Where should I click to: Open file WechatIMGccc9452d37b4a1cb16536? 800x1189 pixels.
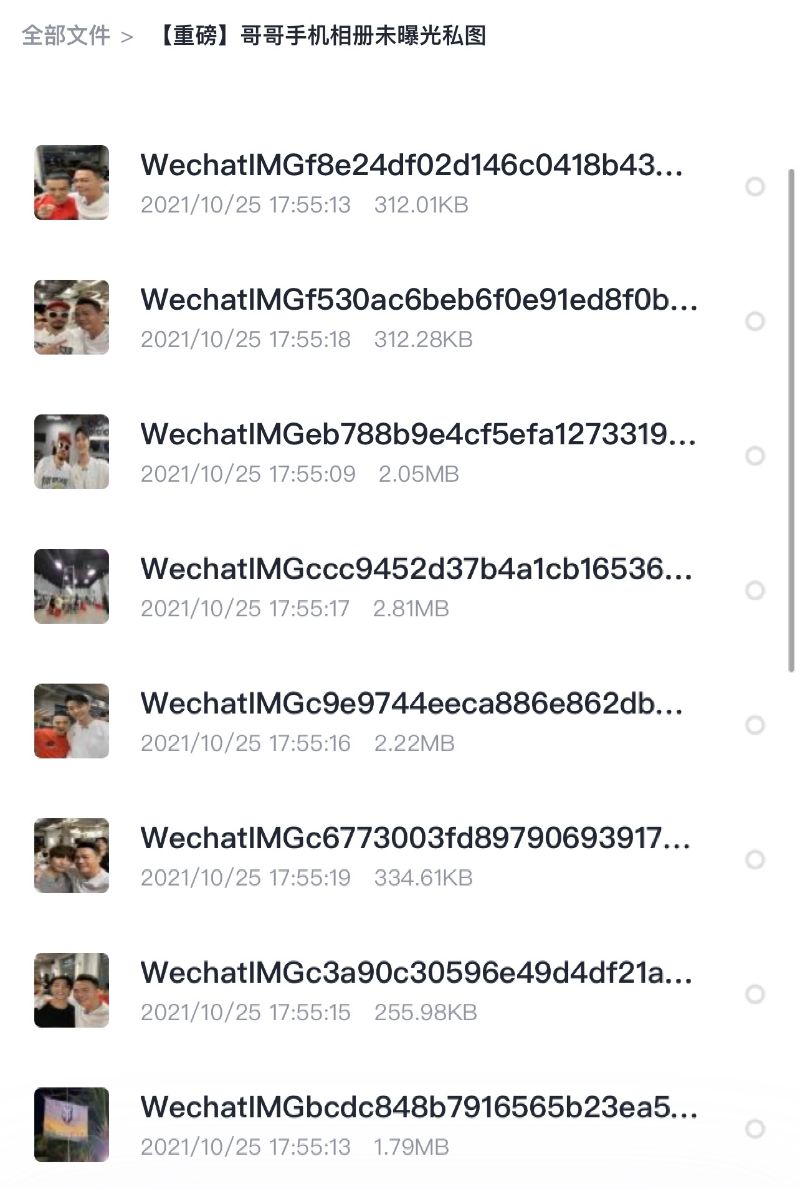coord(416,570)
